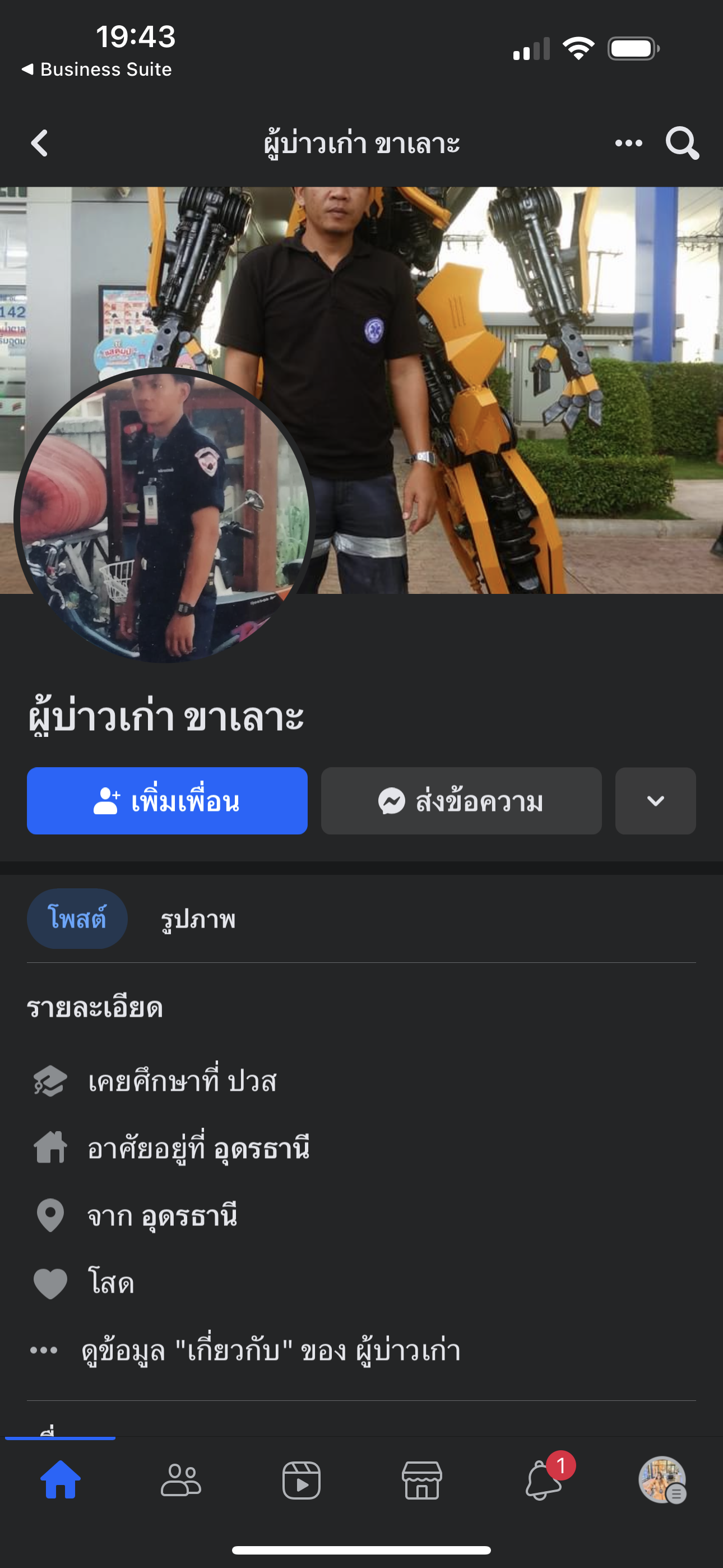Open the notifications bell
The width and height of the screenshot is (723, 1568).
tap(543, 1481)
